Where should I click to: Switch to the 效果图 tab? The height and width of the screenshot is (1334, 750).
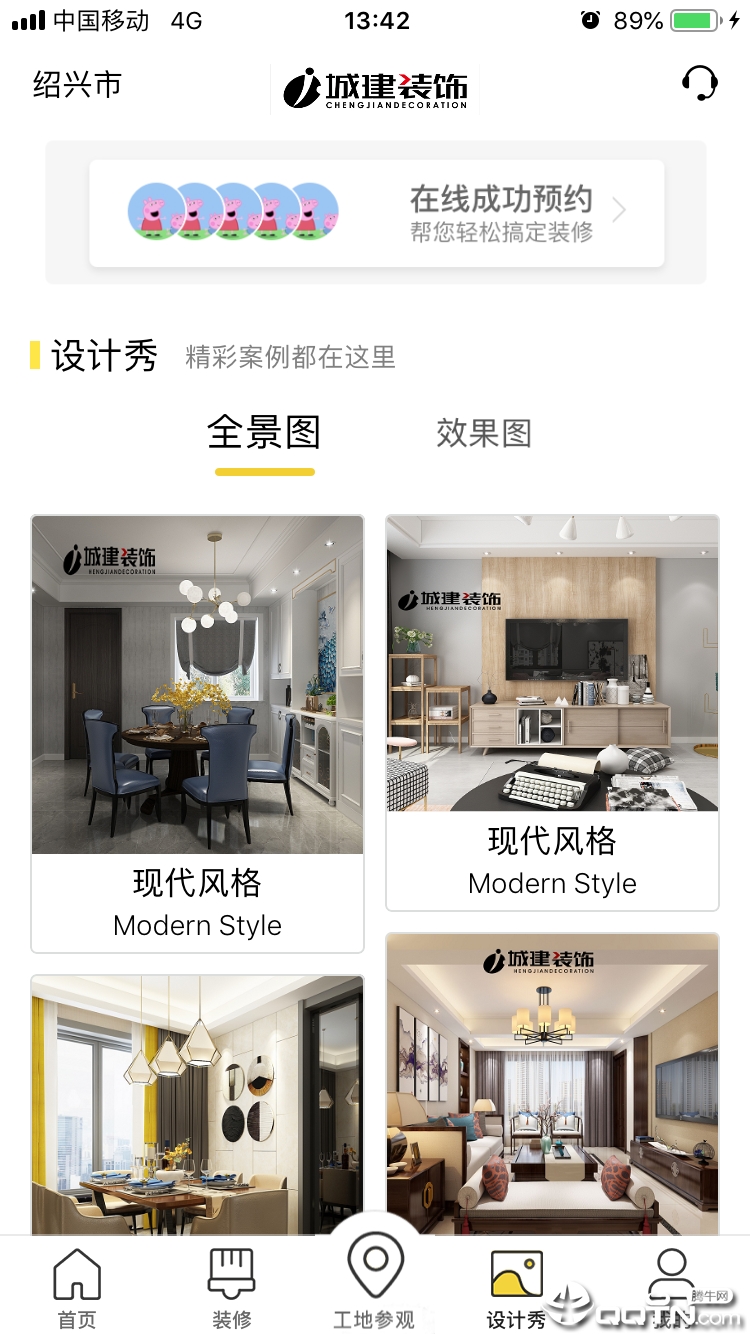pos(484,433)
